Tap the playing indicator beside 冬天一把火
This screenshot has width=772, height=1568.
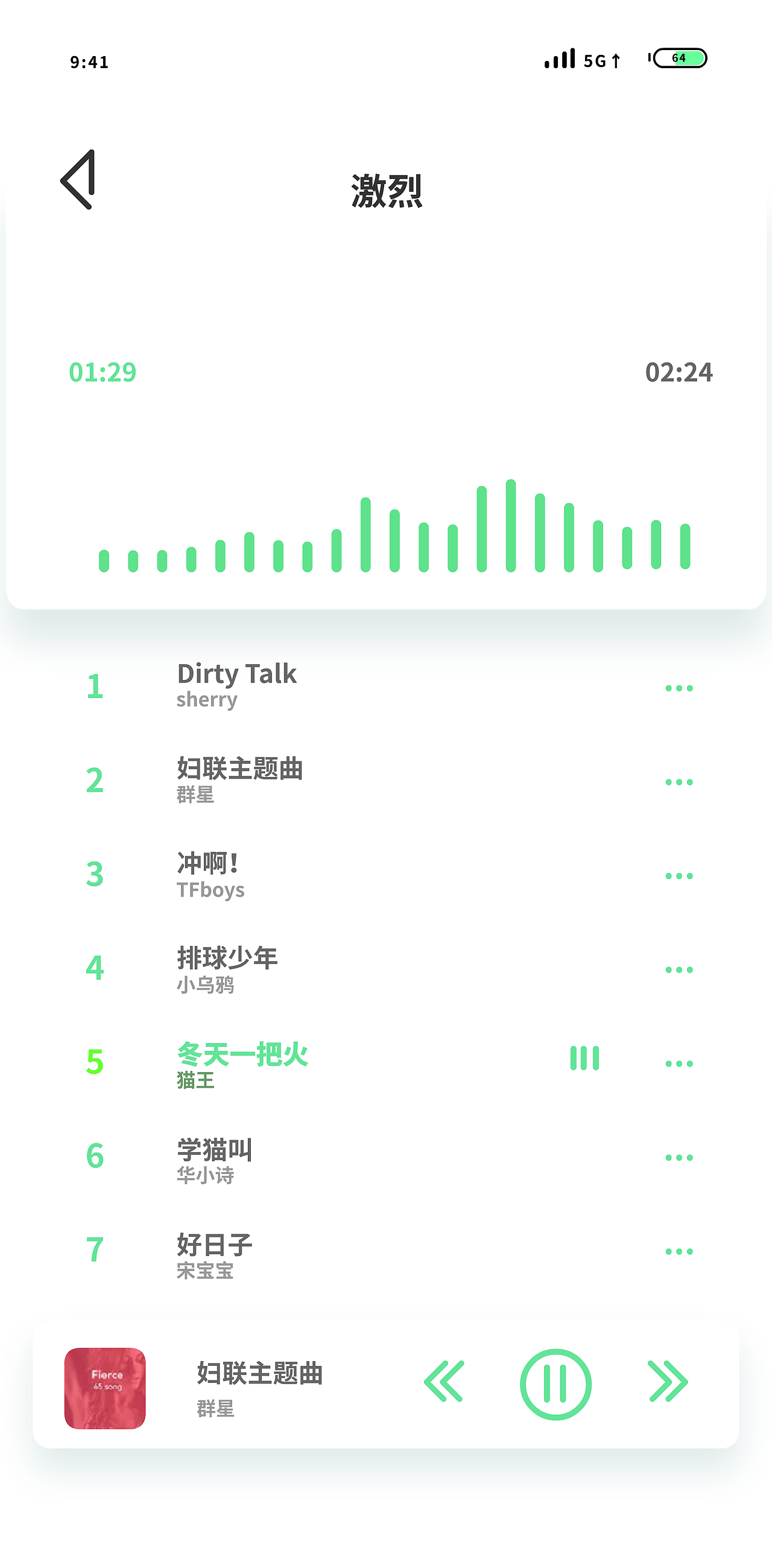coord(584,1059)
